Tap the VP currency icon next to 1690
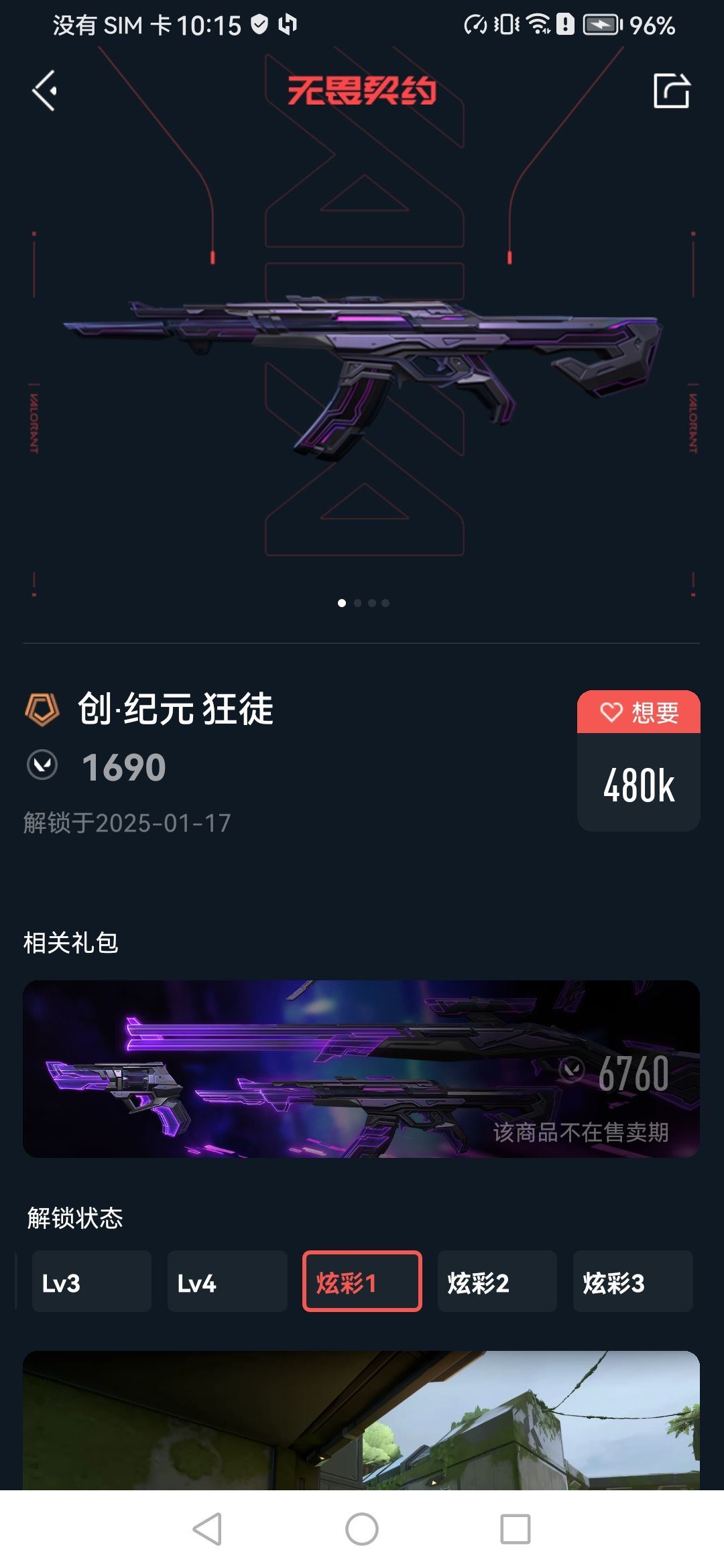The width and height of the screenshot is (724, 1568). point(42,764)
